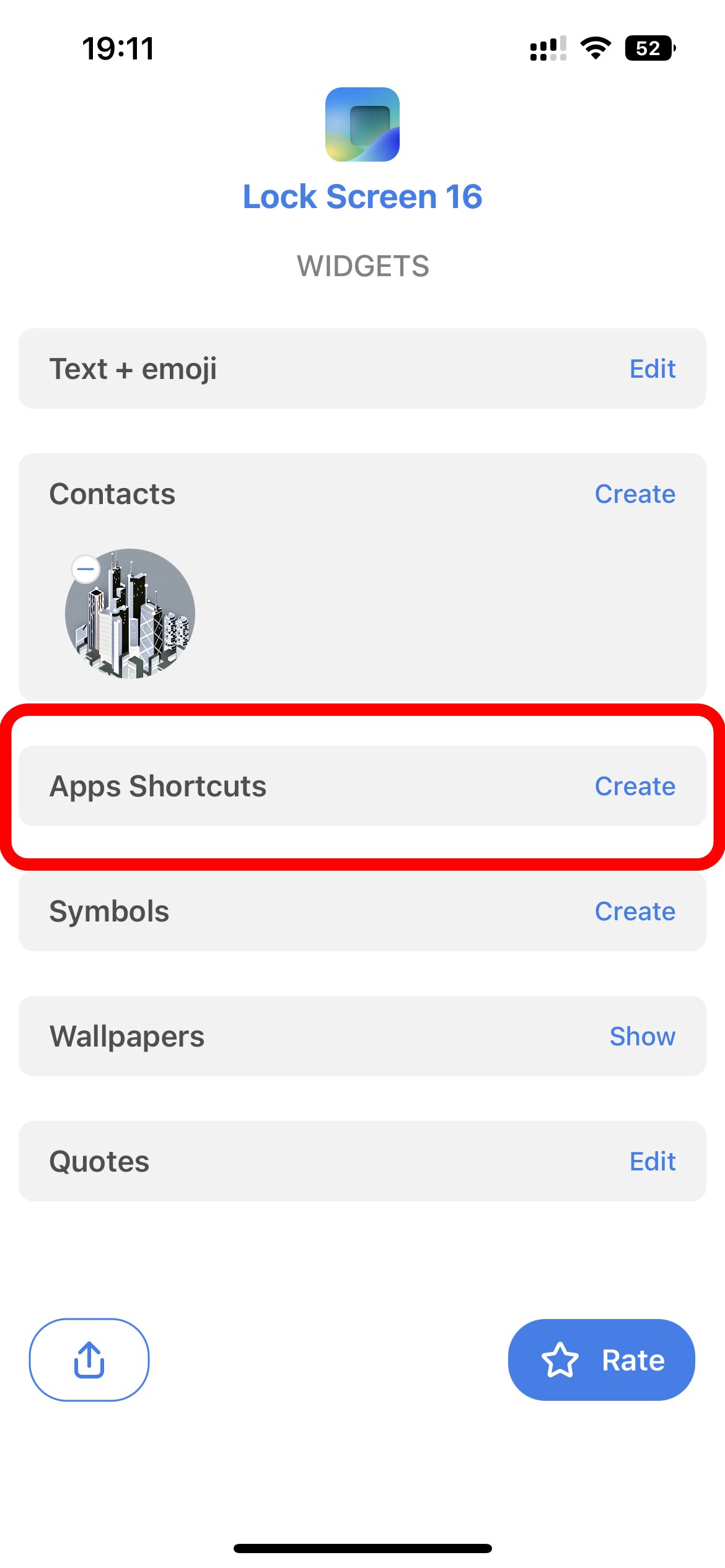
Task: Edit the Quotes widget
Action: coord(652,1162)
